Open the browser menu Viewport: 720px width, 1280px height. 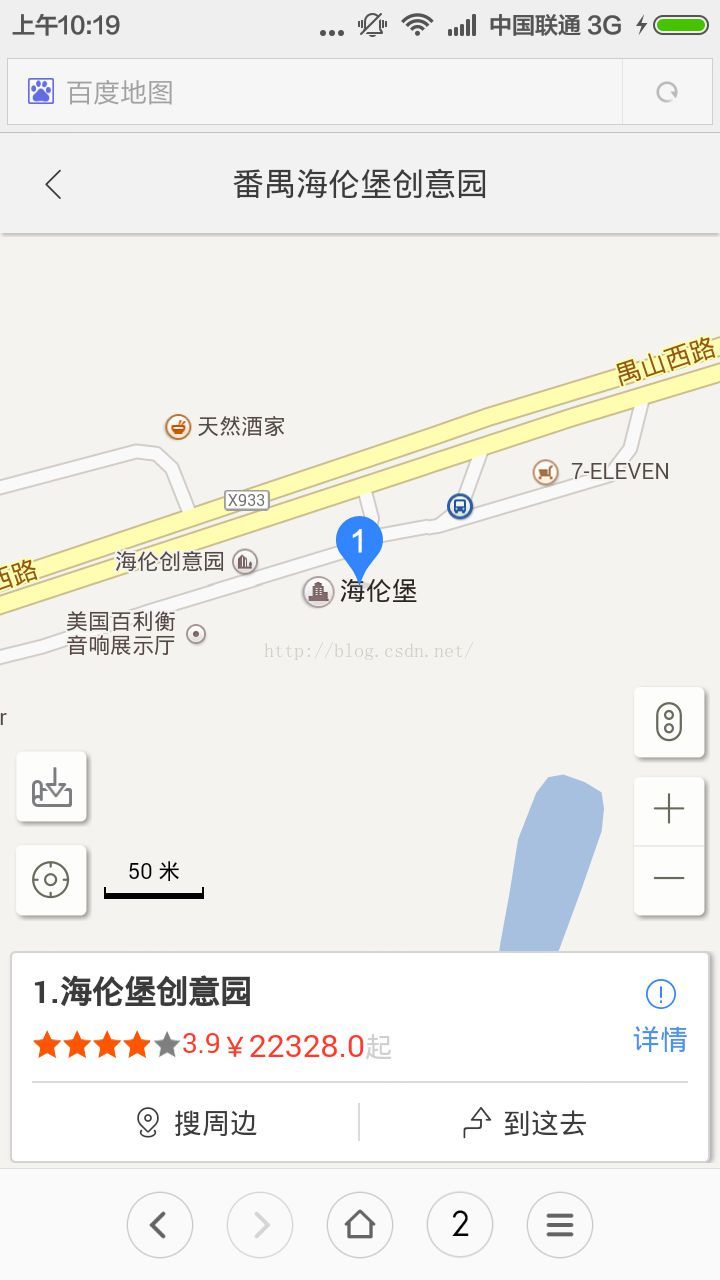click(x=560, y=1224)
